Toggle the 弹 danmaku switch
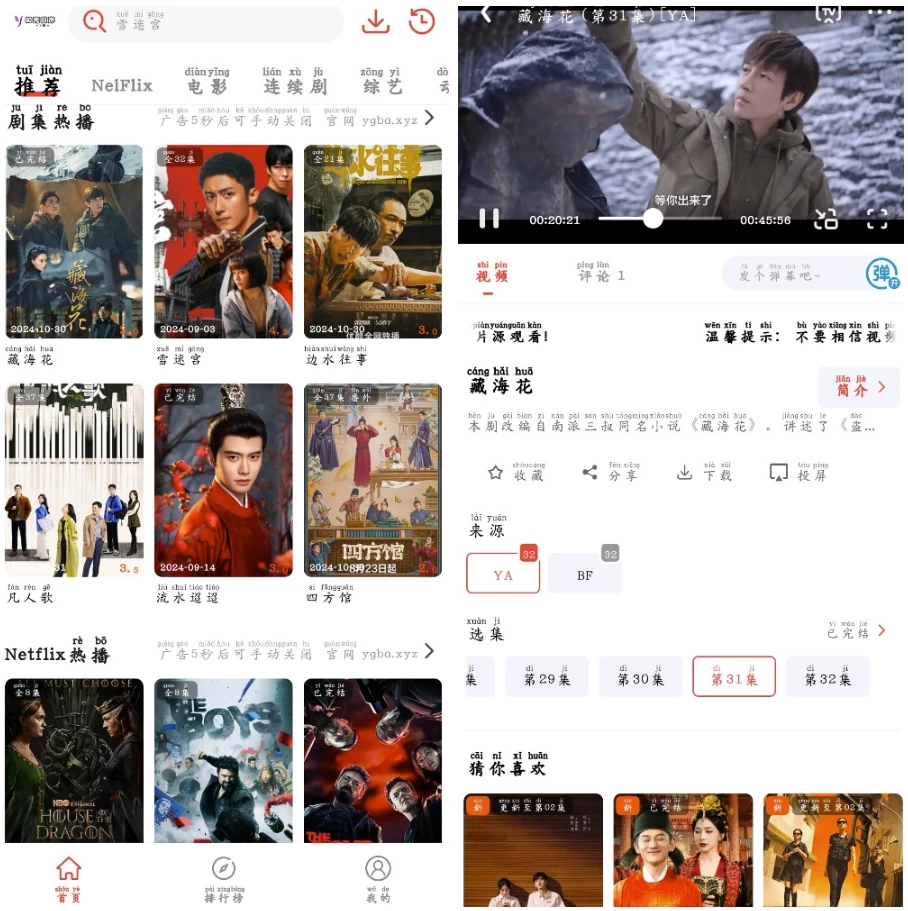The height and width of the screenshot is (911, 908). (x=881, y=274)
